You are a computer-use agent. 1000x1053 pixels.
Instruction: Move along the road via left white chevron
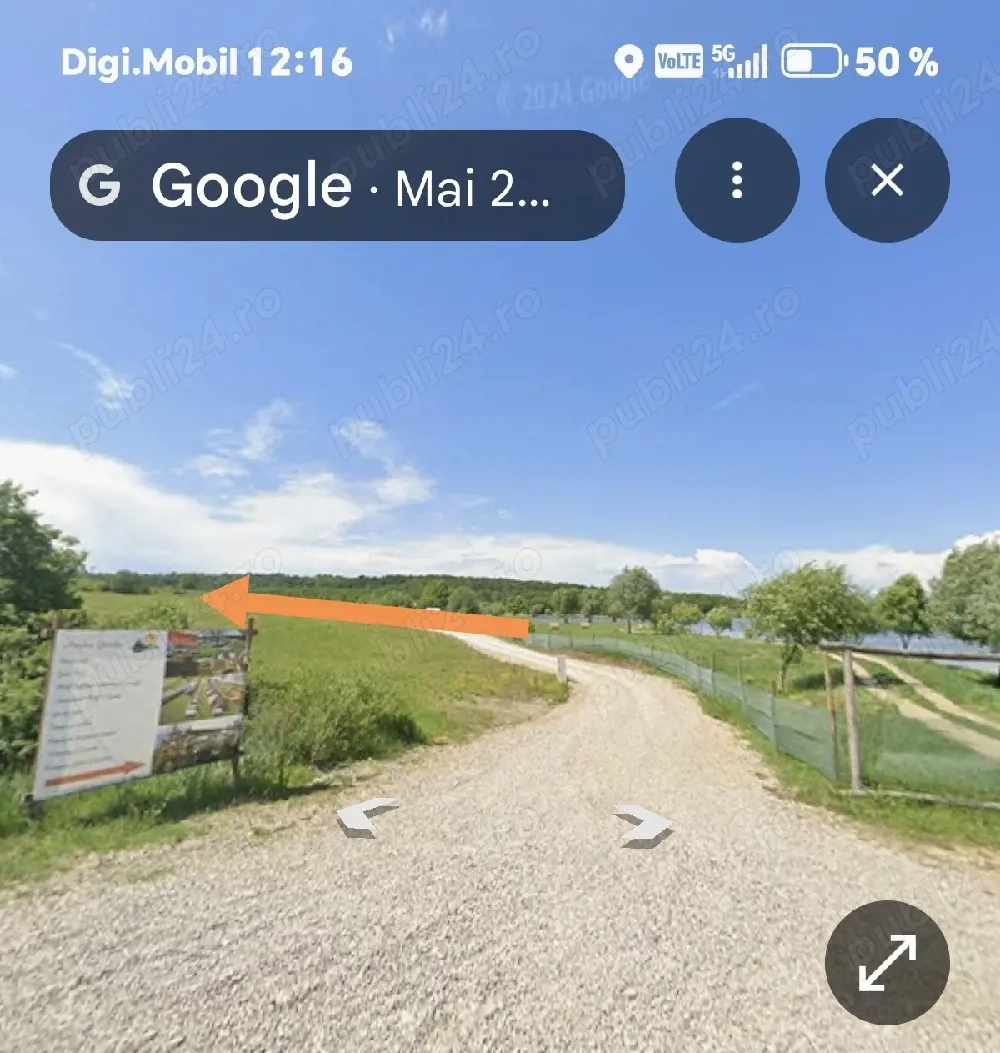click(364, 815)
